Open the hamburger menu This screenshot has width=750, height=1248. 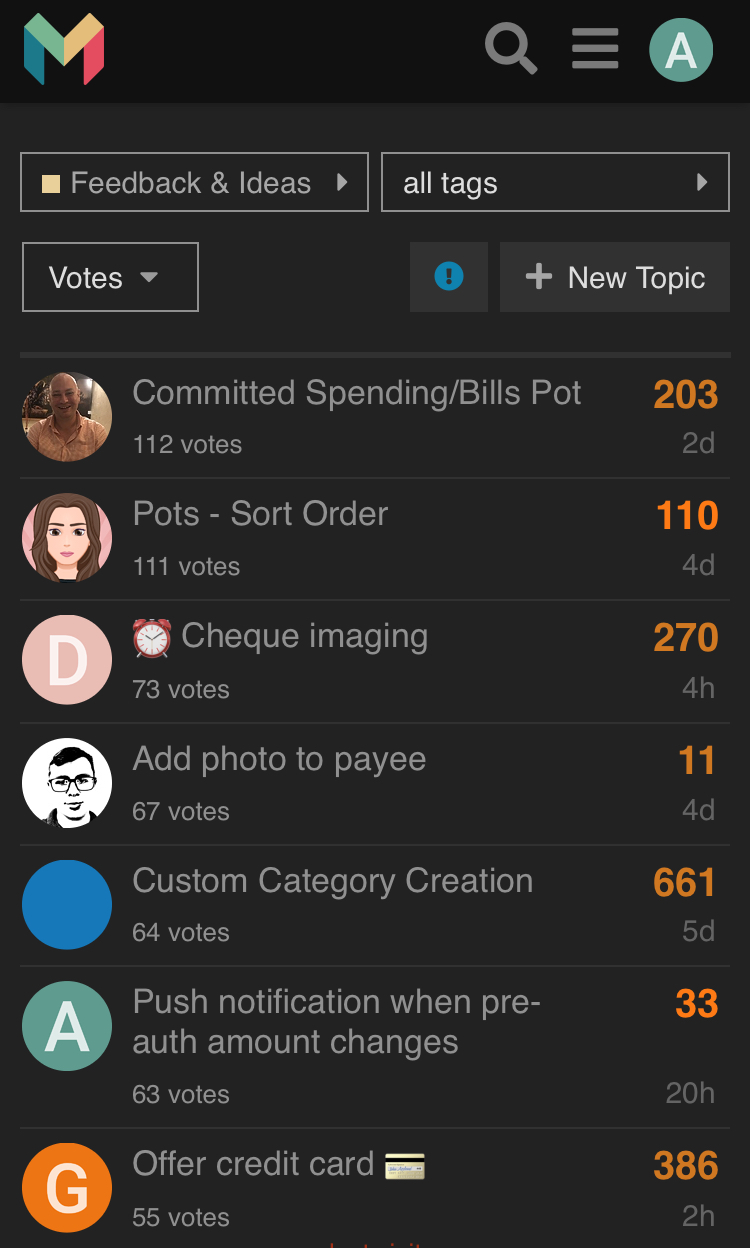pyautogui.click(x=595, y=49)
